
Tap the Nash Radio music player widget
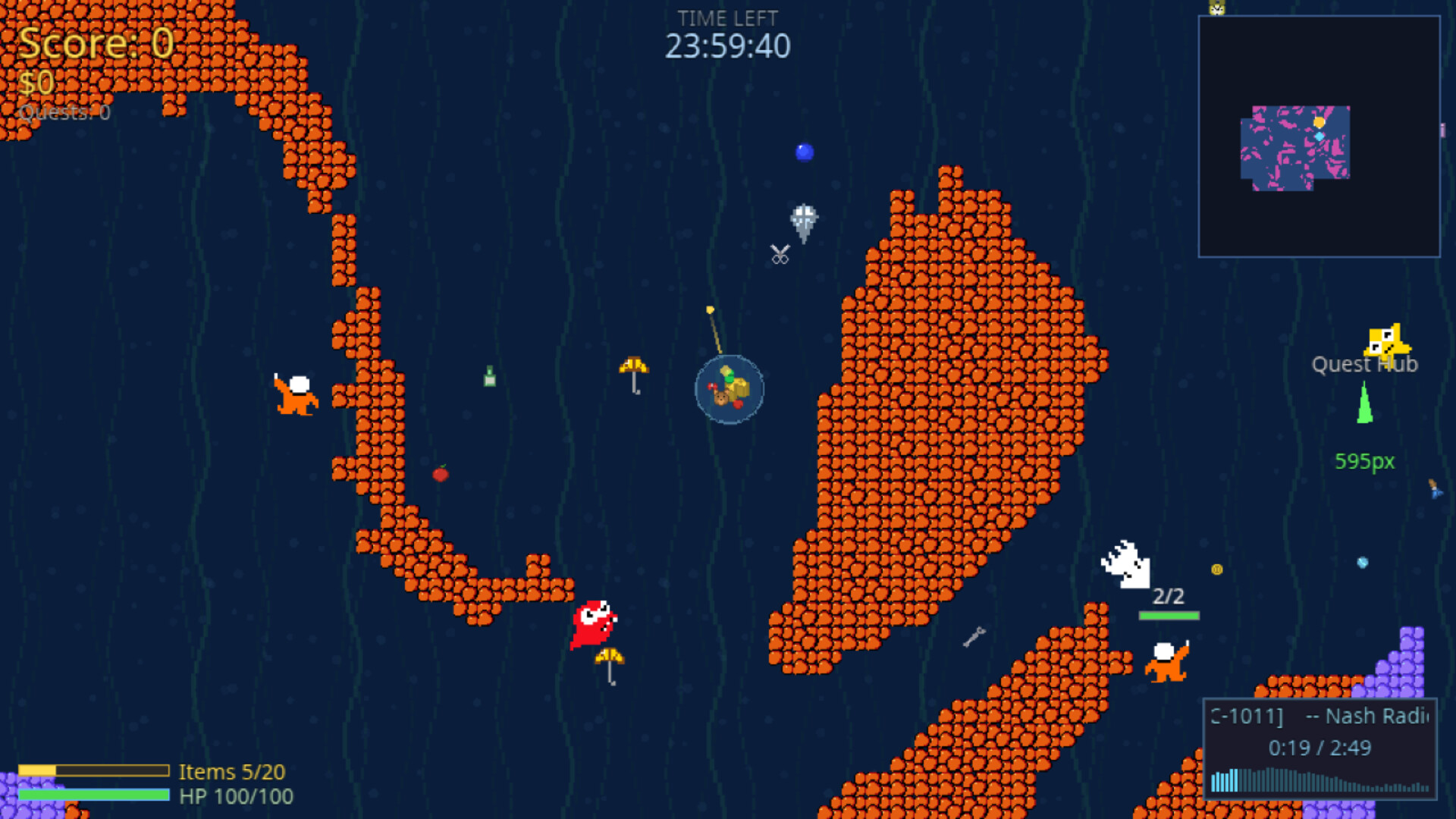(1319, 748)
